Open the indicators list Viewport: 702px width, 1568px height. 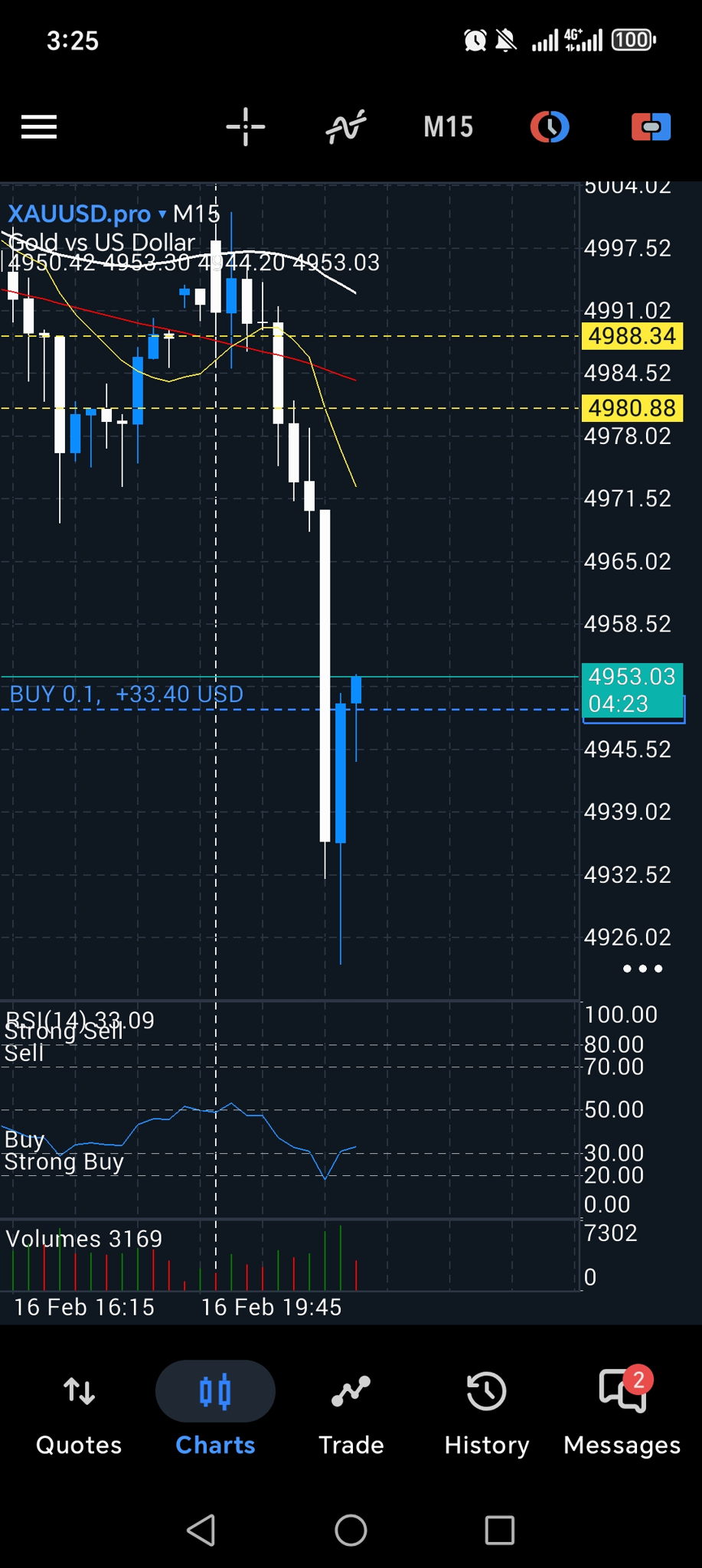coord(346,127)
